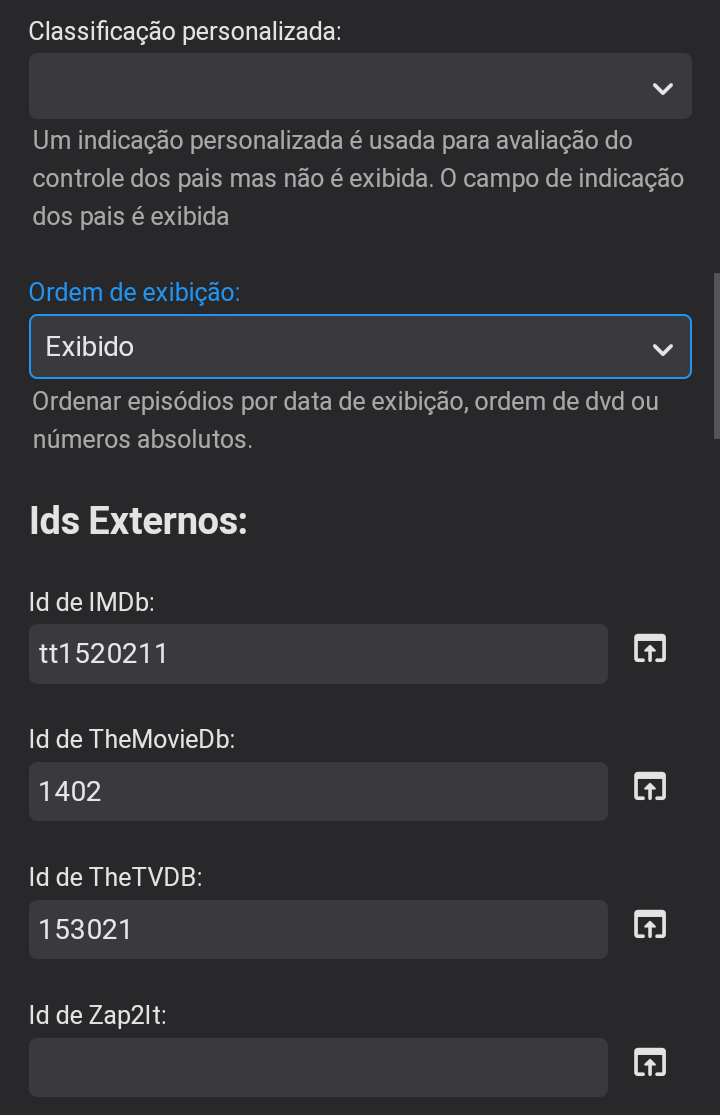Open the IMDb id external link icon
Viewport: 720px width, 1115px height.
(x=650, y=649)
